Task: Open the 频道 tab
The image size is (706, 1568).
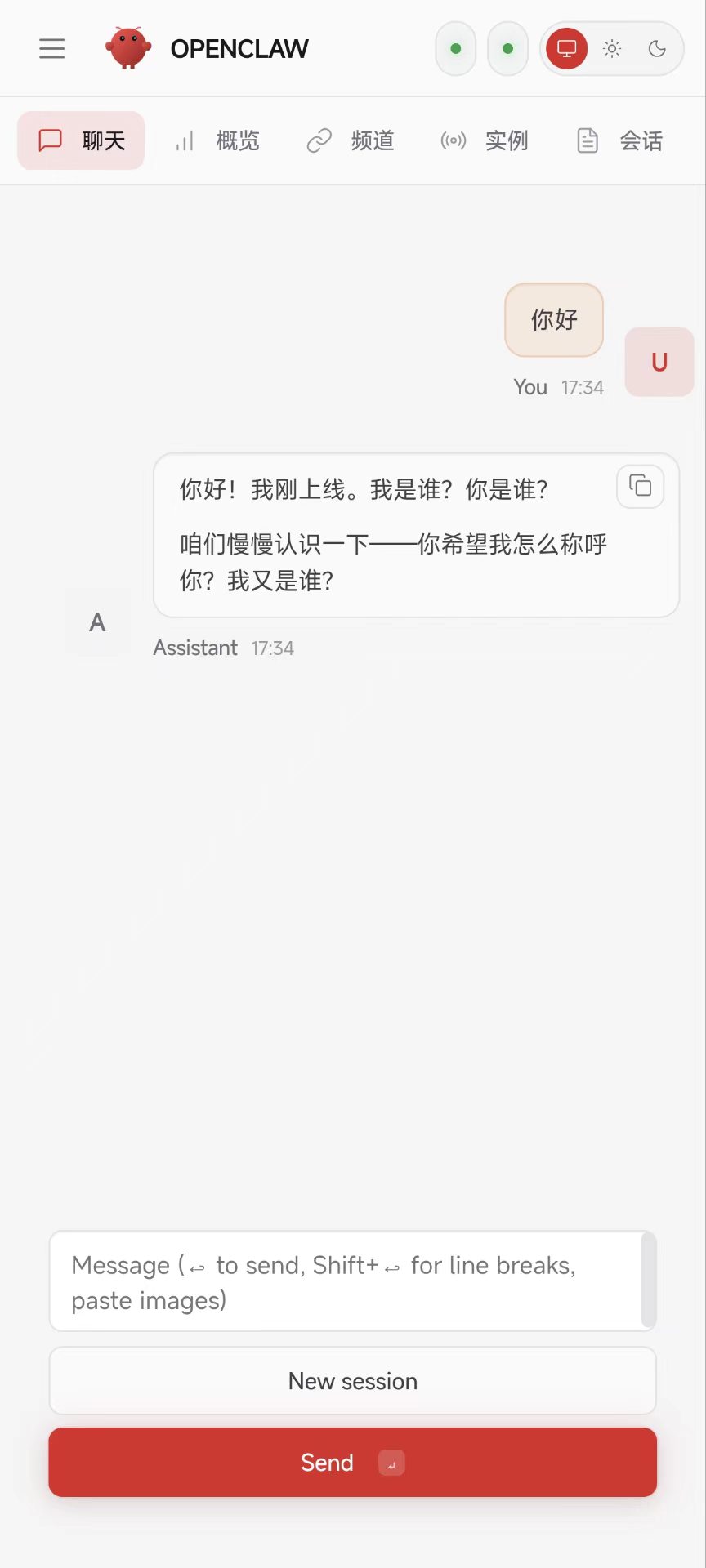Action: click(x=351, y=140)
